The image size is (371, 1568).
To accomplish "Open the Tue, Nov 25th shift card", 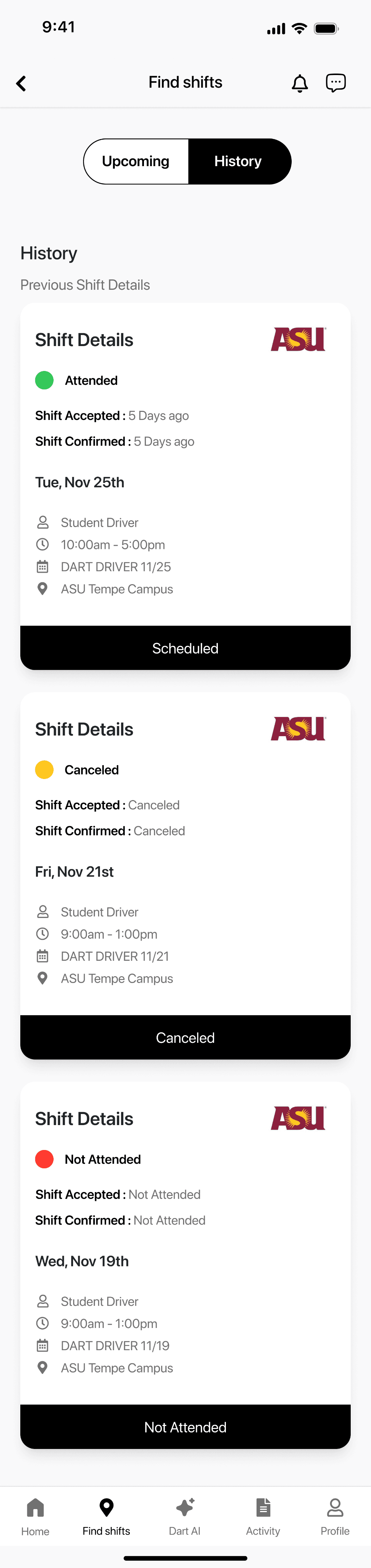I will 185,464.
